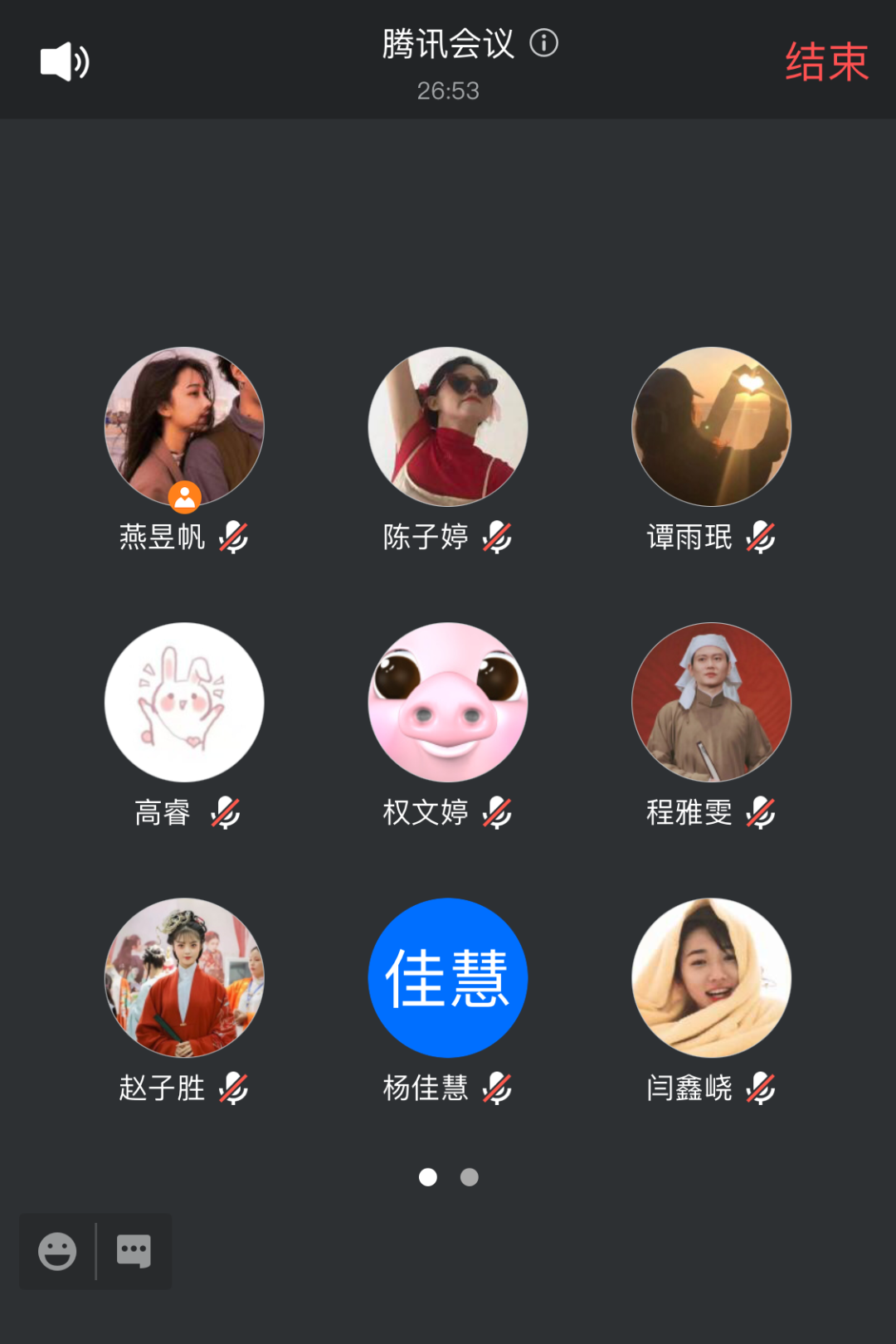Open 程雅雯's participant tile
The height and width of the screenshot is (1344, 896).
click(x=712, y=702)
